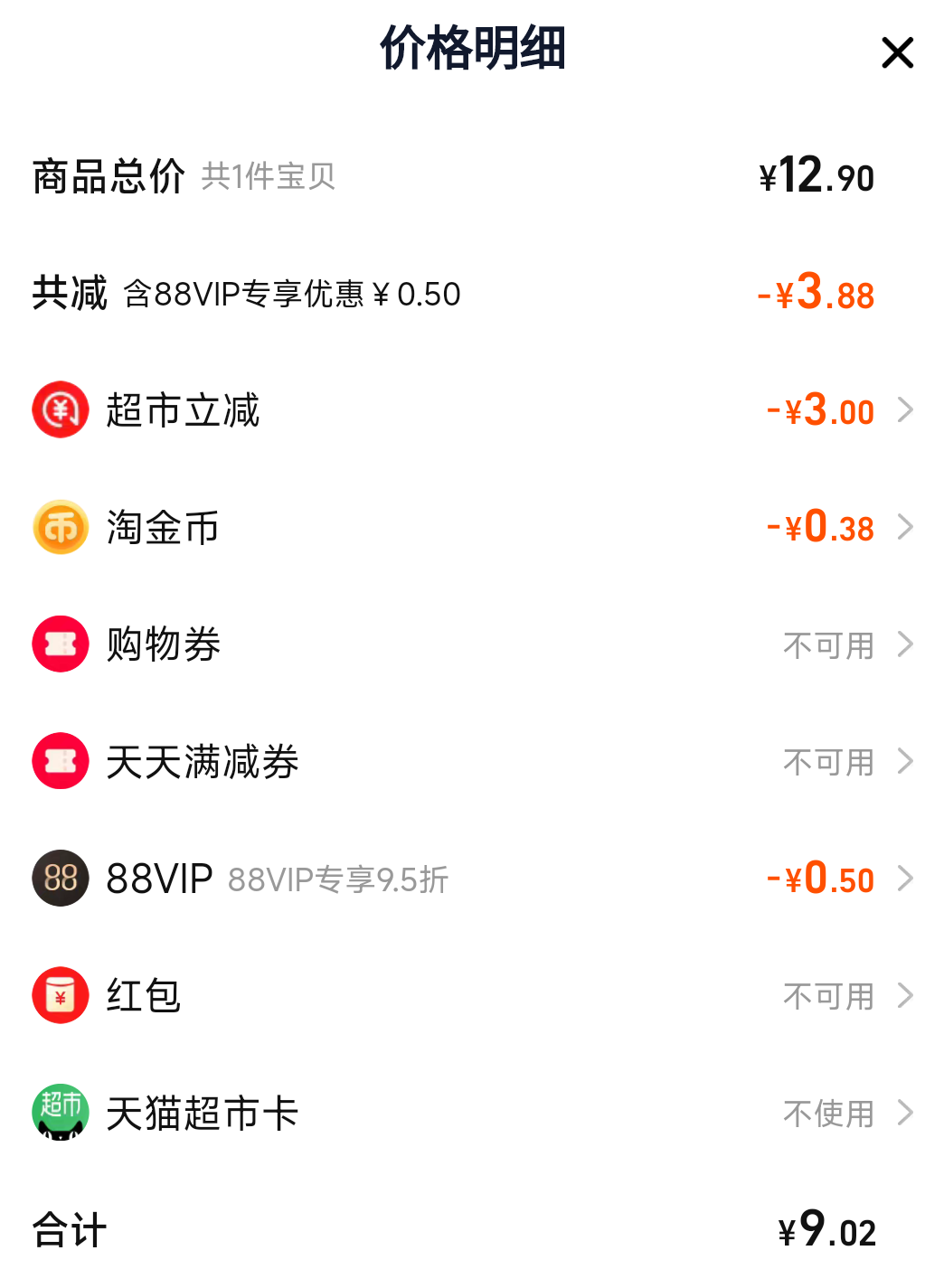Select the 天猫超市卡 green cat icon
This screenshot has width=944, height=1288.
pyautogui.click(x=60, y=1113)
